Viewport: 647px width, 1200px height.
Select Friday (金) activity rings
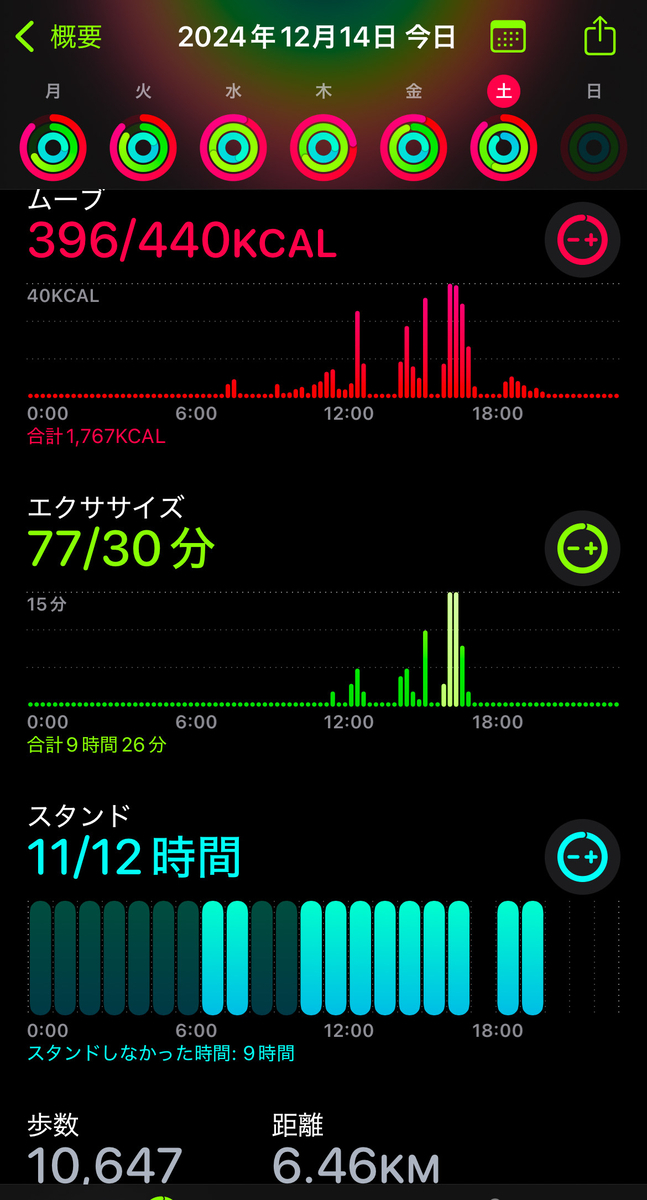(x=414, y=147)
